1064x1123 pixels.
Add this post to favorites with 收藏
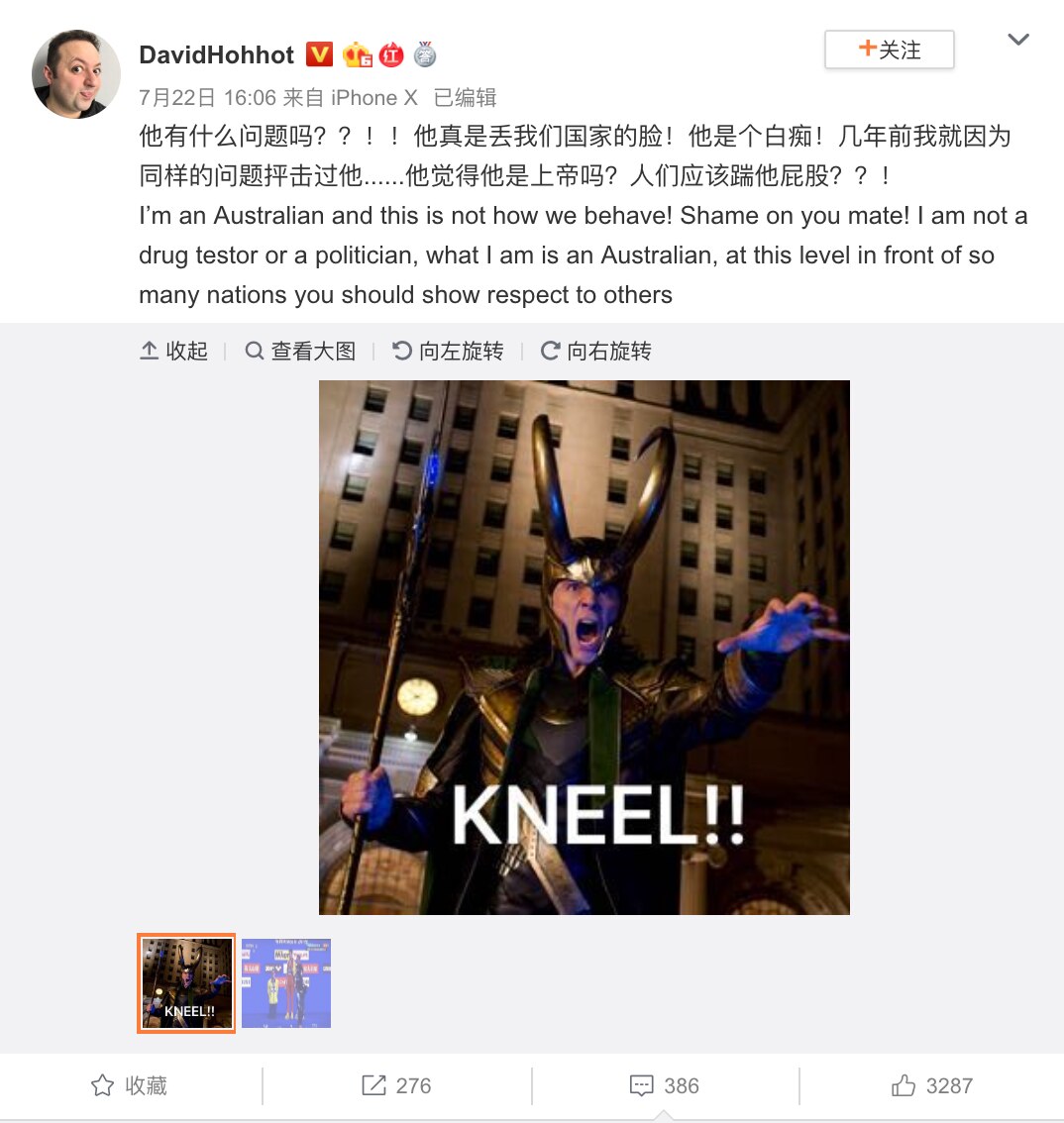point(130,1085)
